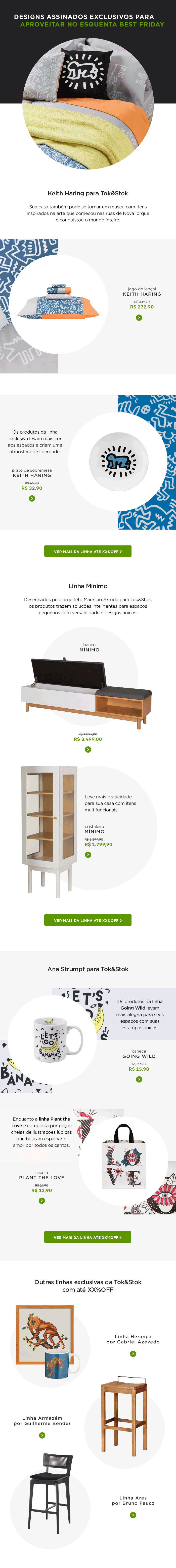This screenshot has height=1568, width=176.
Task: Tap 'Ver mais da linha' under Keith Haring
Action: [x=88, y=551]
